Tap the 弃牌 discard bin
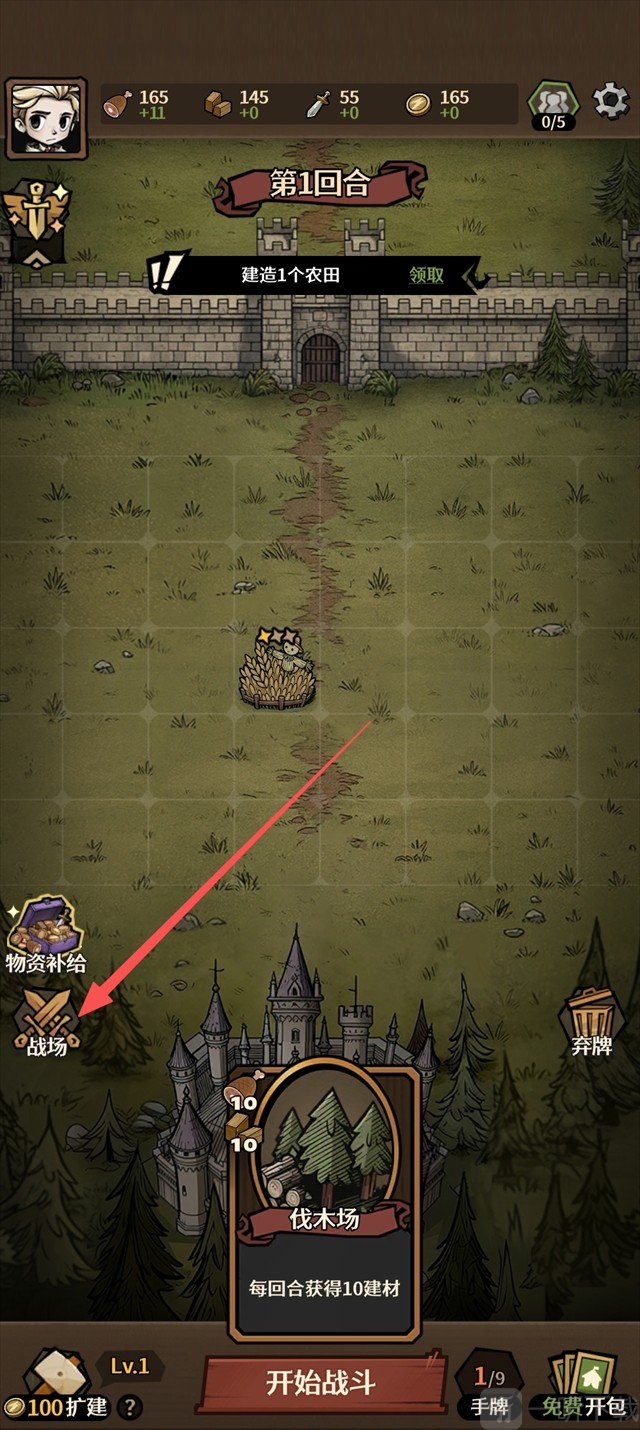The width and height of the screenshot is (640, 1430). tap(592, 1020)
